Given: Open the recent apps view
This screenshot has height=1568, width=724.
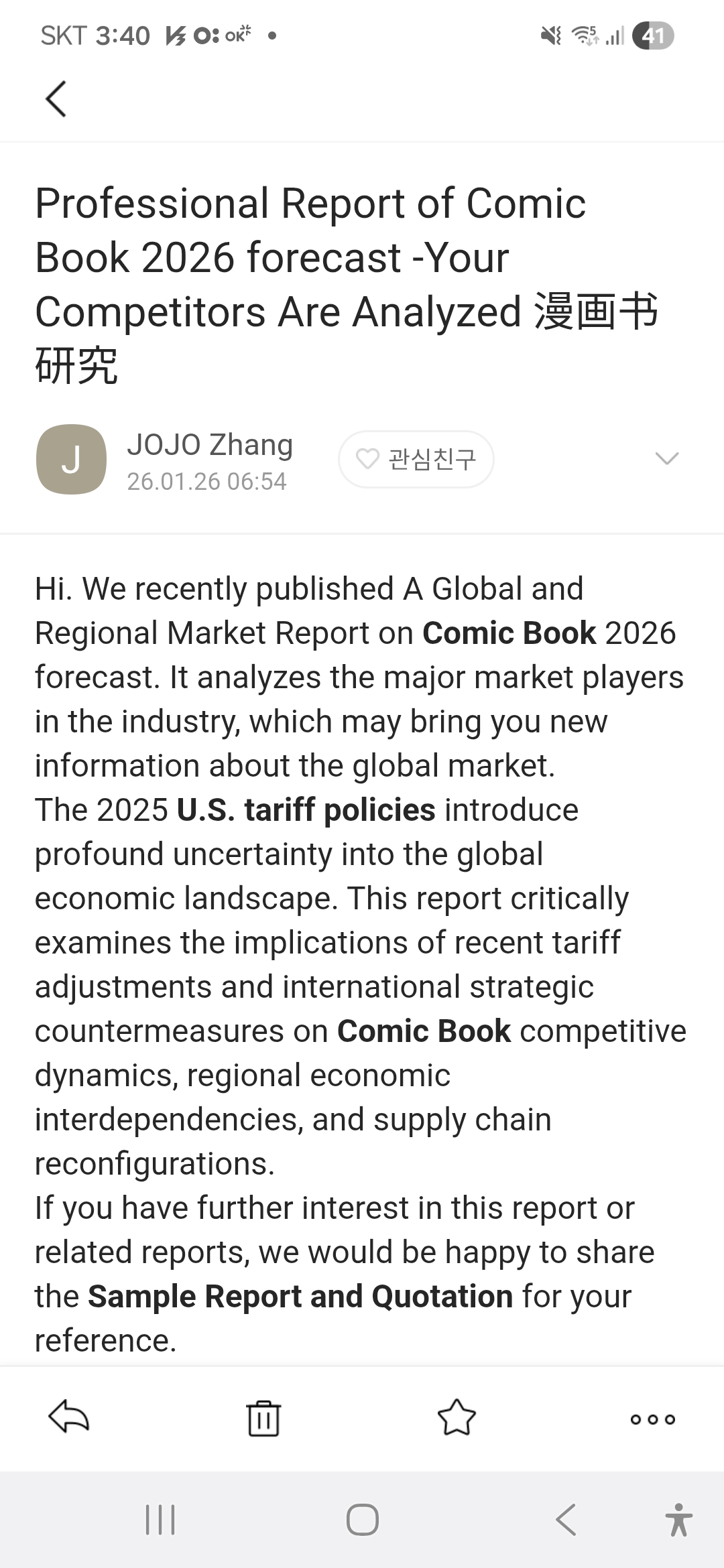Looking at the screenshot, I should coord(160,1519).
